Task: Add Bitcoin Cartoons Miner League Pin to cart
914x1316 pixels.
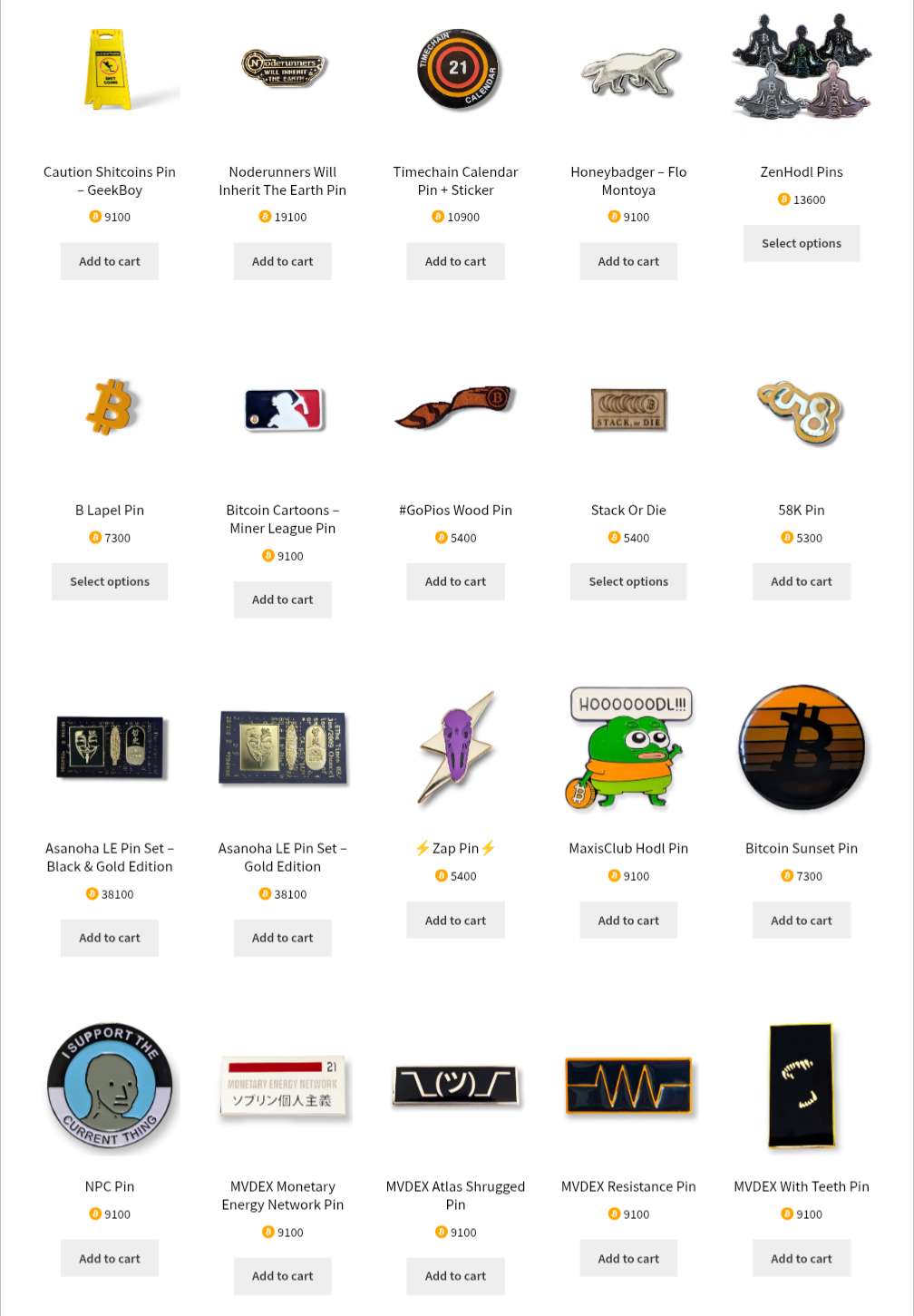Action: pos(282,600)
